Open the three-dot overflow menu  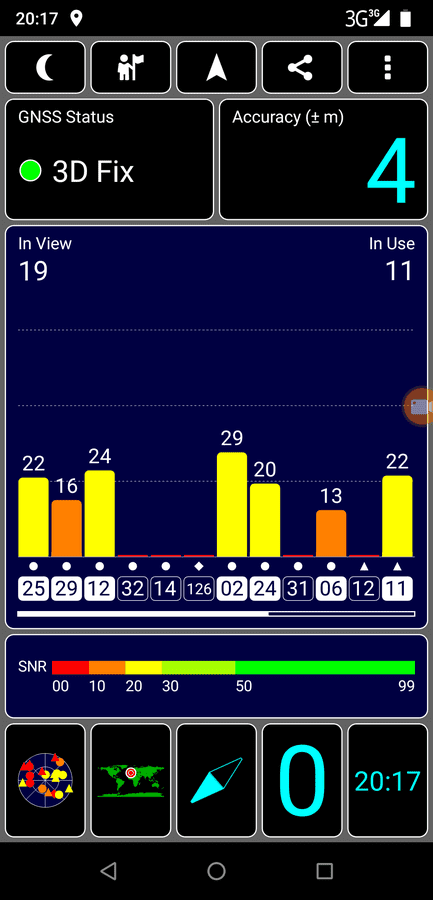click(388, 68)
